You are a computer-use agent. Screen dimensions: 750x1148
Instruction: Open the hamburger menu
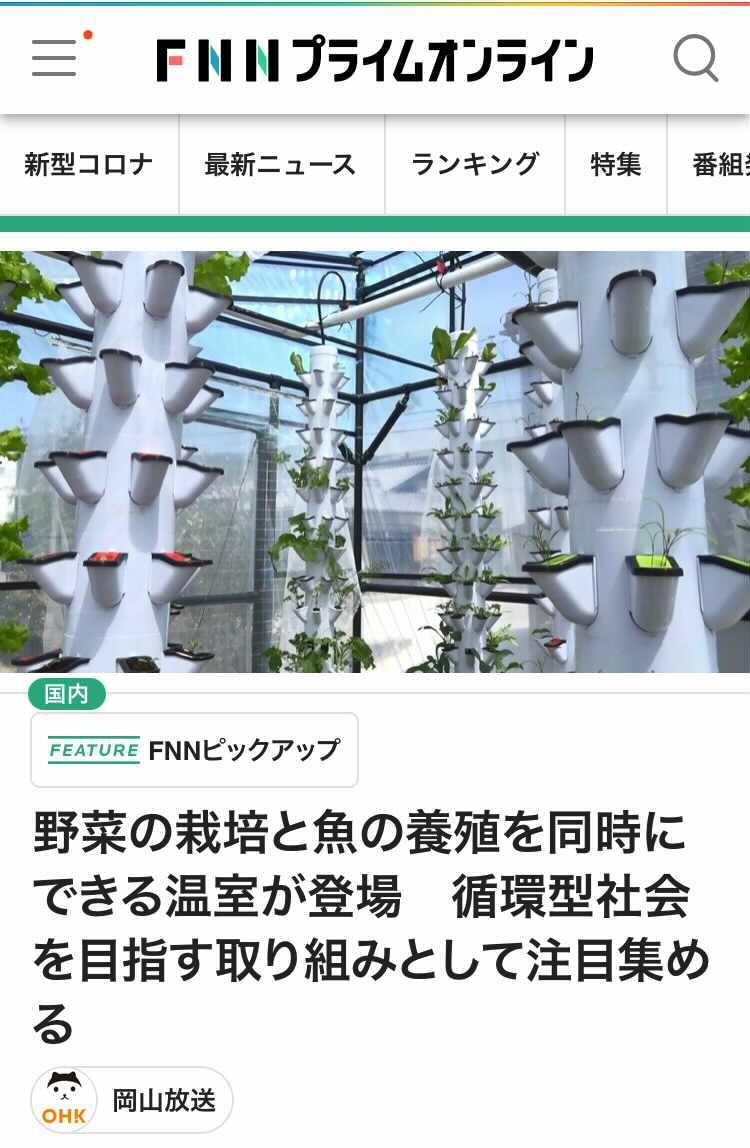(55, 58)
